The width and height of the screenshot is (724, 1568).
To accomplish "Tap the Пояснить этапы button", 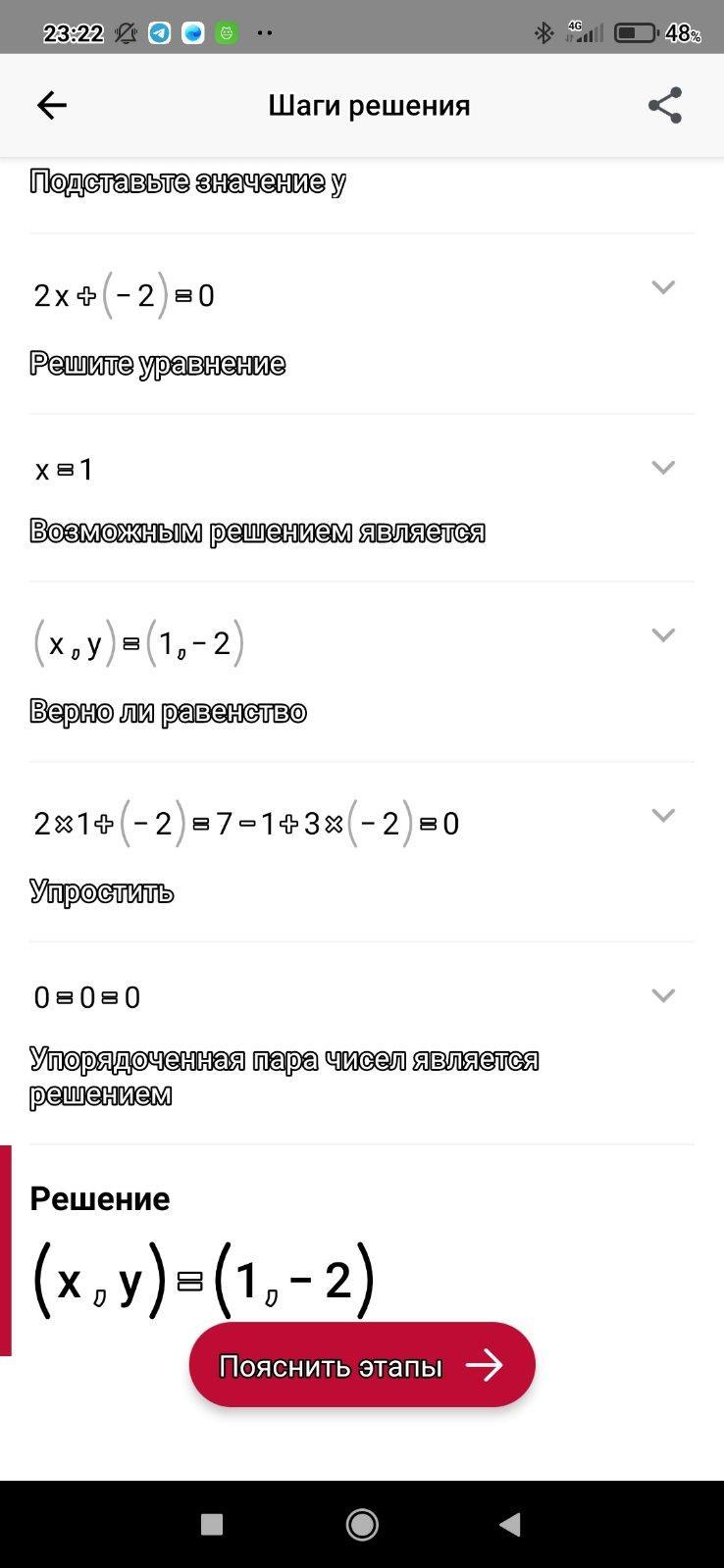I will click(362, 1365).
